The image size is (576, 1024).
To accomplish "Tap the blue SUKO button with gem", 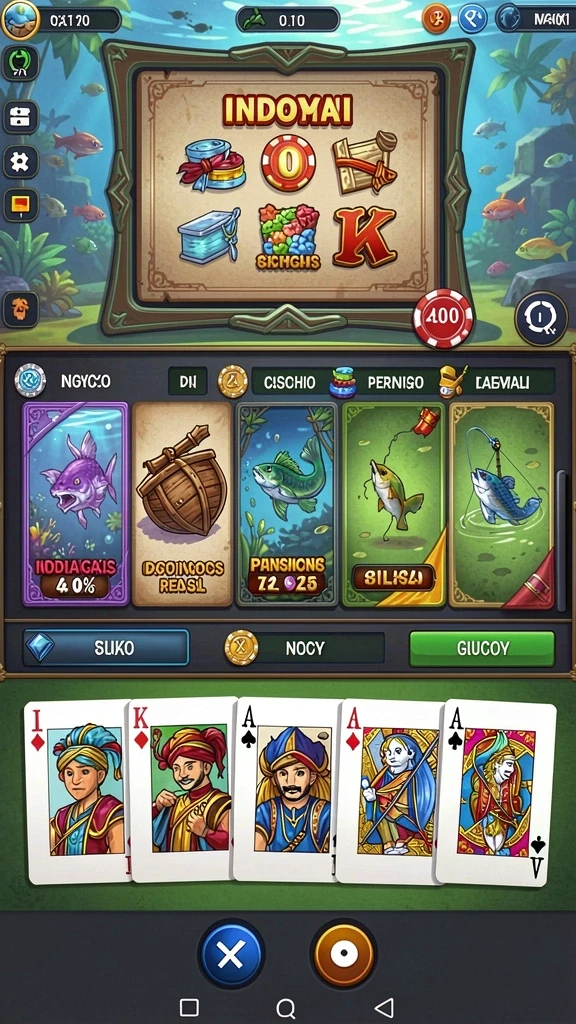I will pos(106,648).
